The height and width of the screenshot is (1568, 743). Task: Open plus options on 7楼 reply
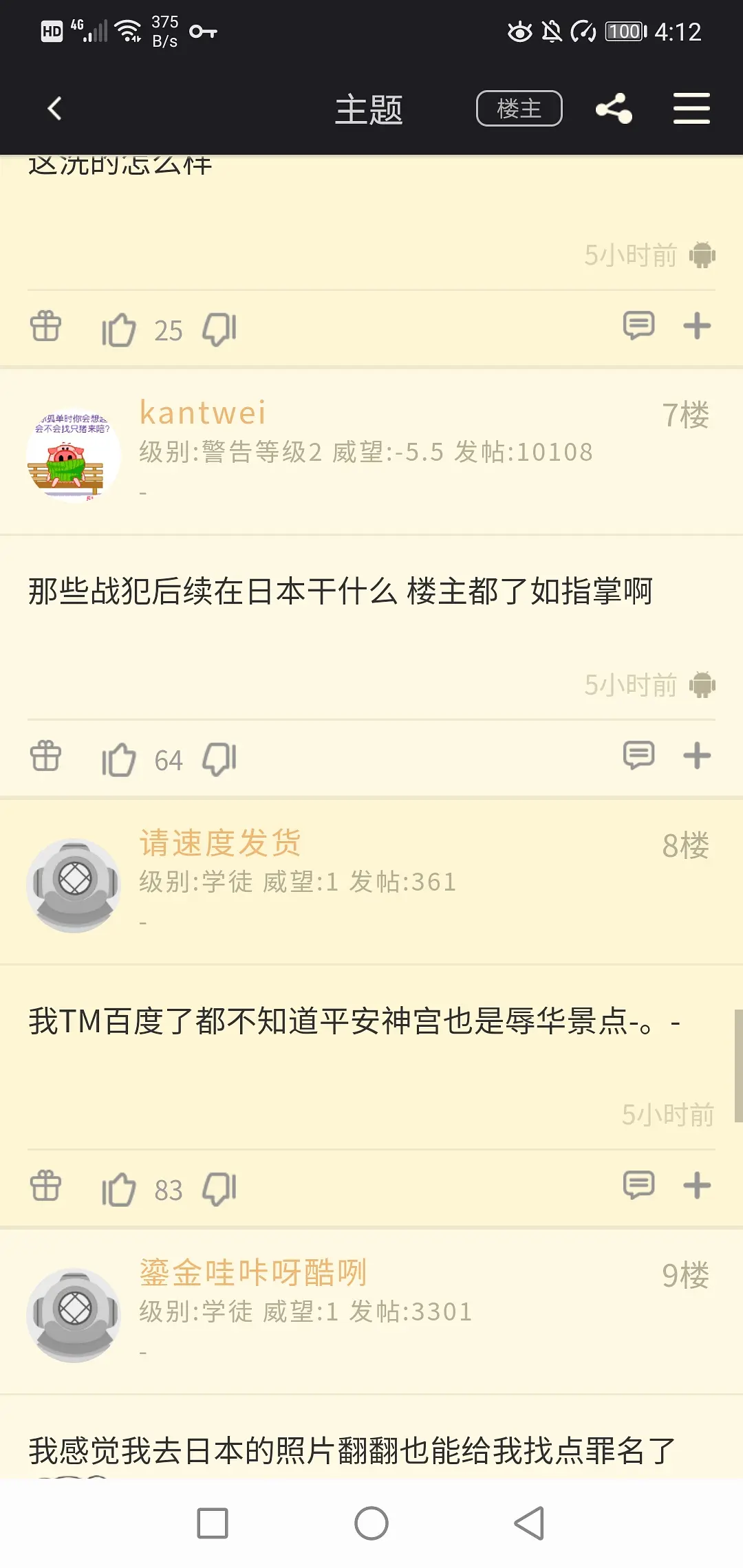697,756
